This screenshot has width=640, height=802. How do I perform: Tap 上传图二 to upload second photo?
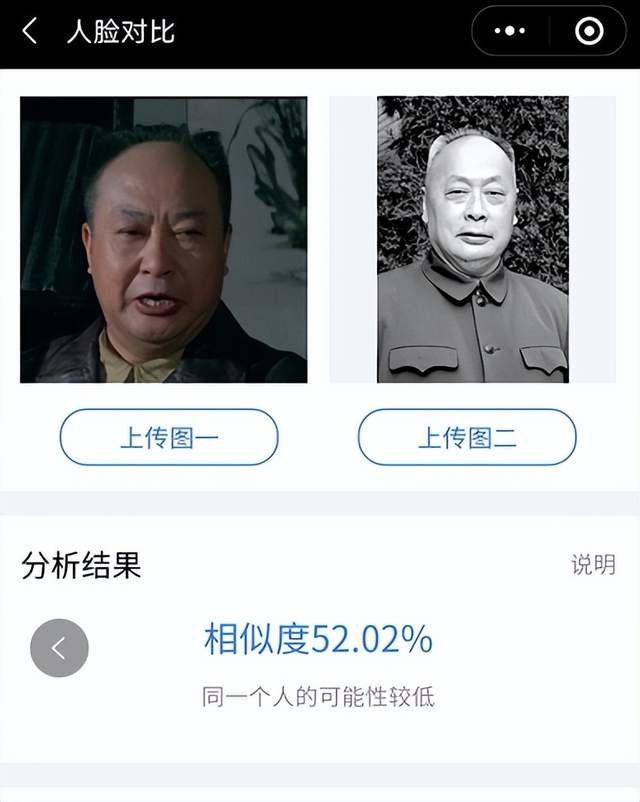pyautogui.click(x=467, y=437)
